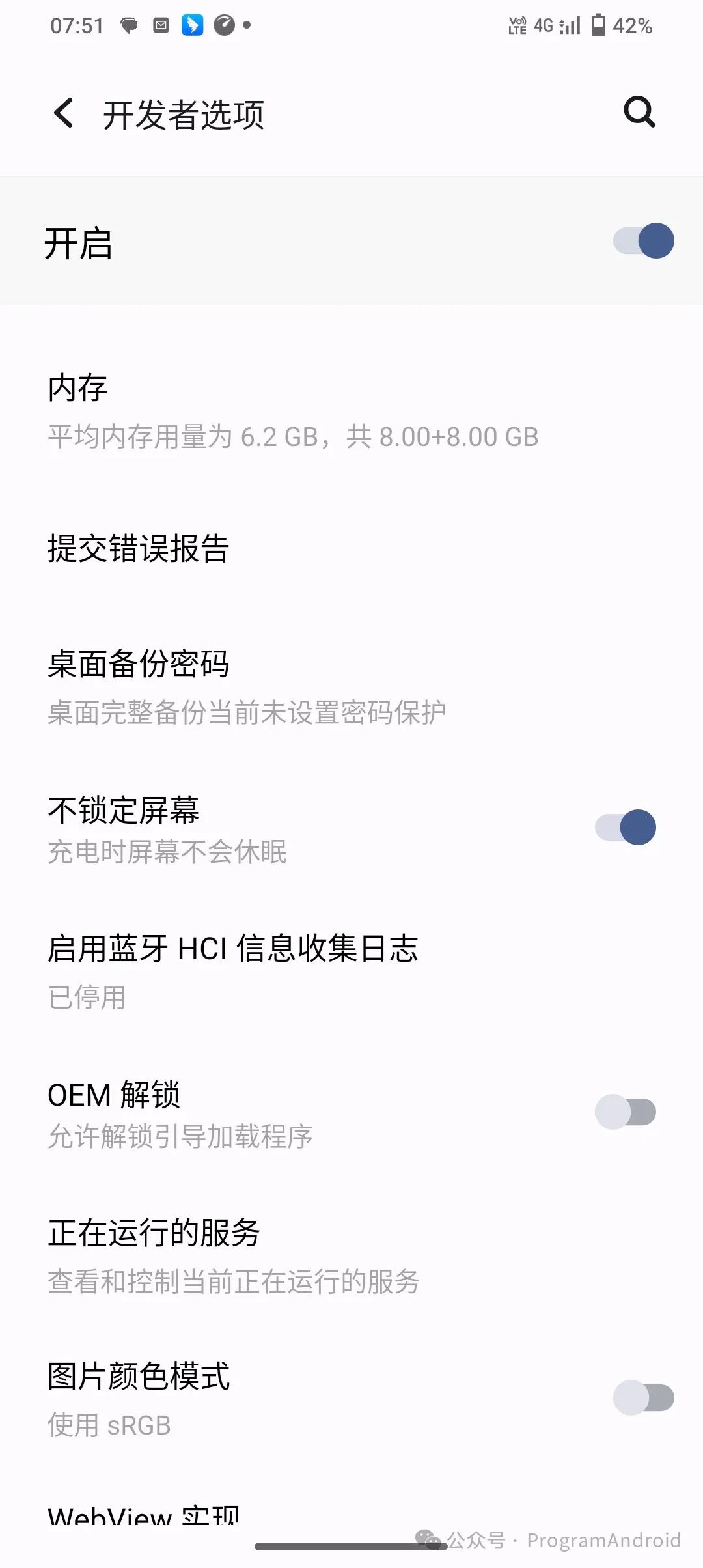
Task: Open 启用蓝牙 HCI 信息收集日志
Action: click(x=233, y=972)
